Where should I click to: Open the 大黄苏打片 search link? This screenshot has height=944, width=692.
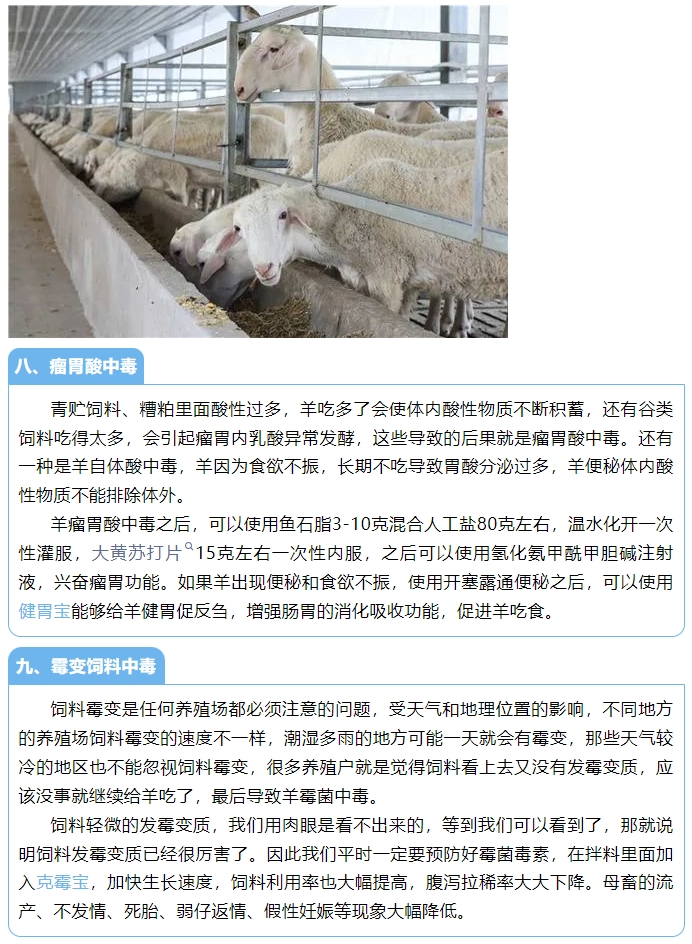(x=138, y=552)
